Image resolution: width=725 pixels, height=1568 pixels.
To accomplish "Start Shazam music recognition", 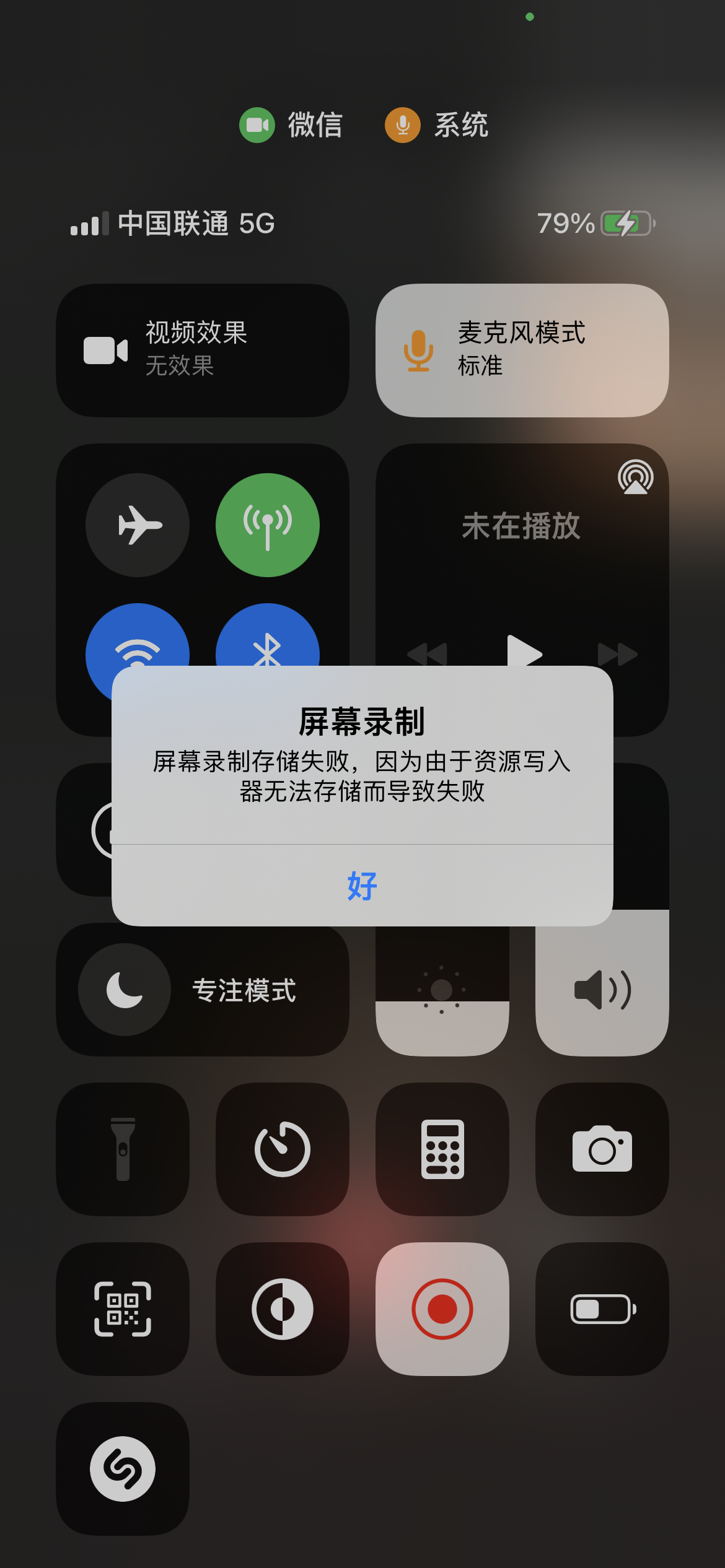I will [x=123, y=1469].
